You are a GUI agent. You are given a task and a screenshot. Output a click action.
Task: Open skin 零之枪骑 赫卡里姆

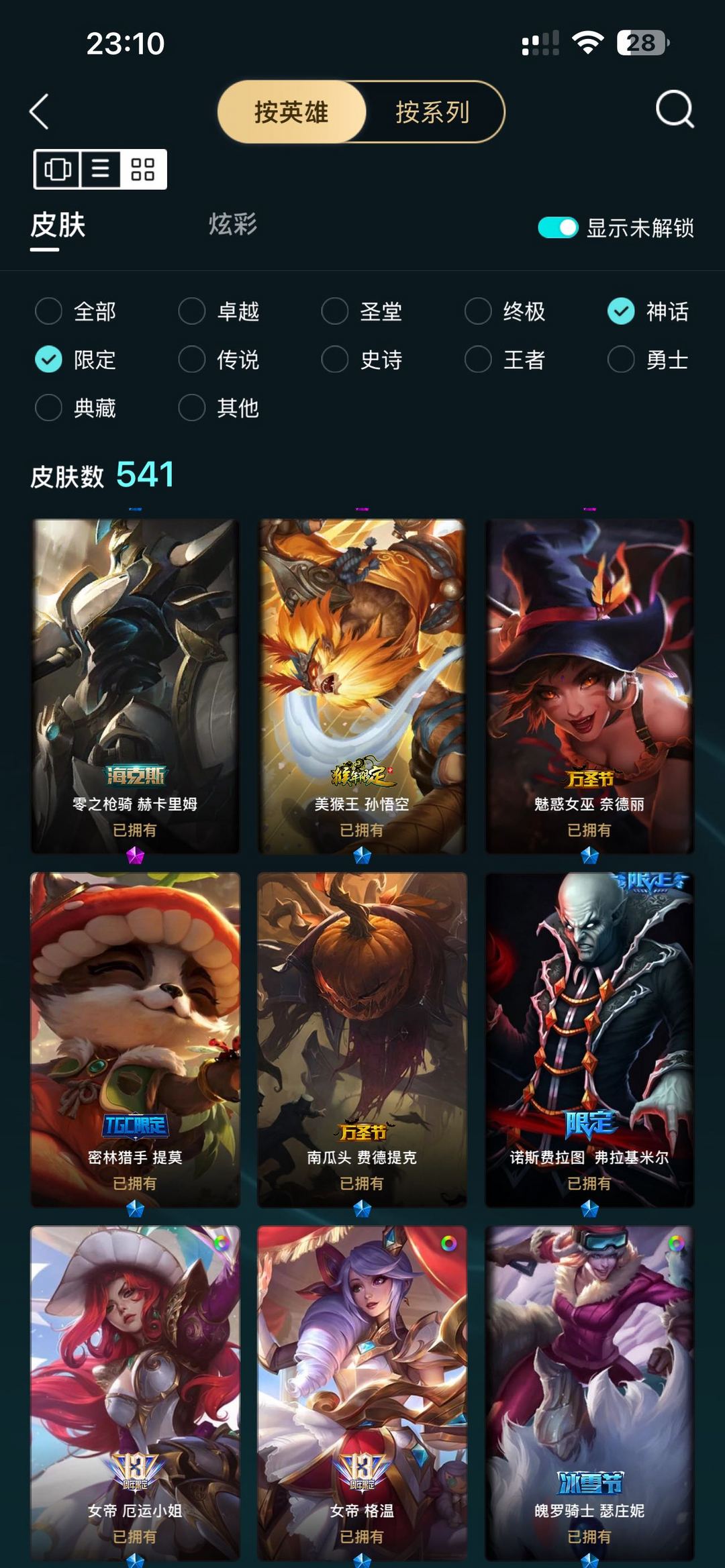(135, 684)
